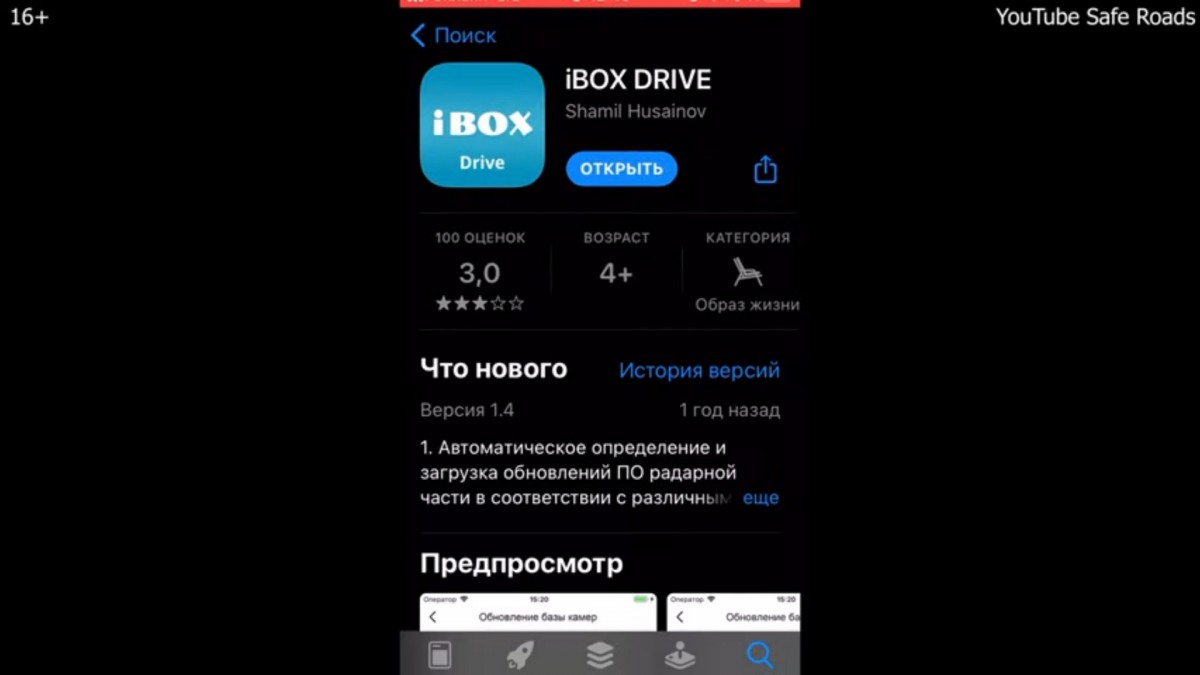
Task: Expand description with еще
Action: tap(760, 498)
